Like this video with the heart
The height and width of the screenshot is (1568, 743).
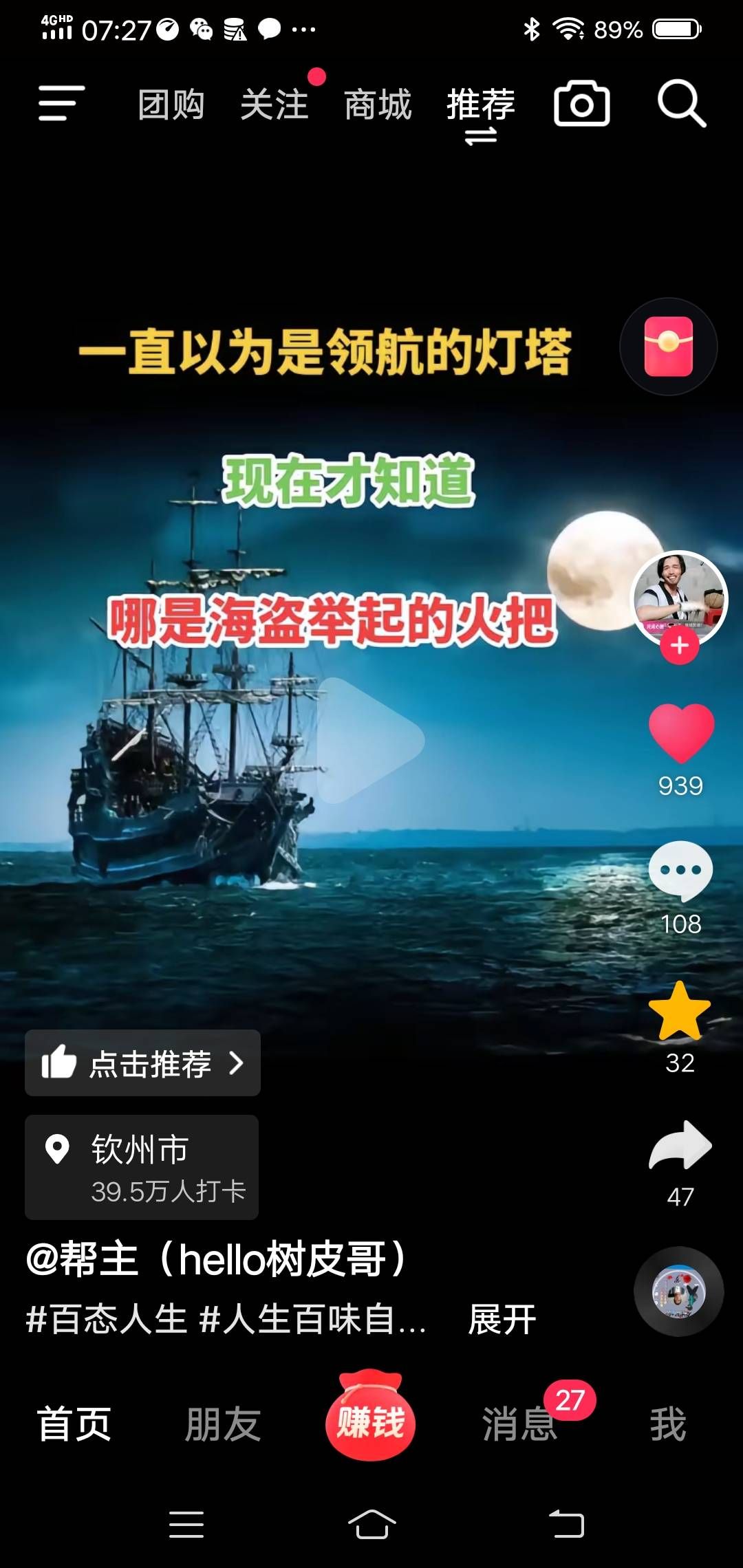(681, 733)
